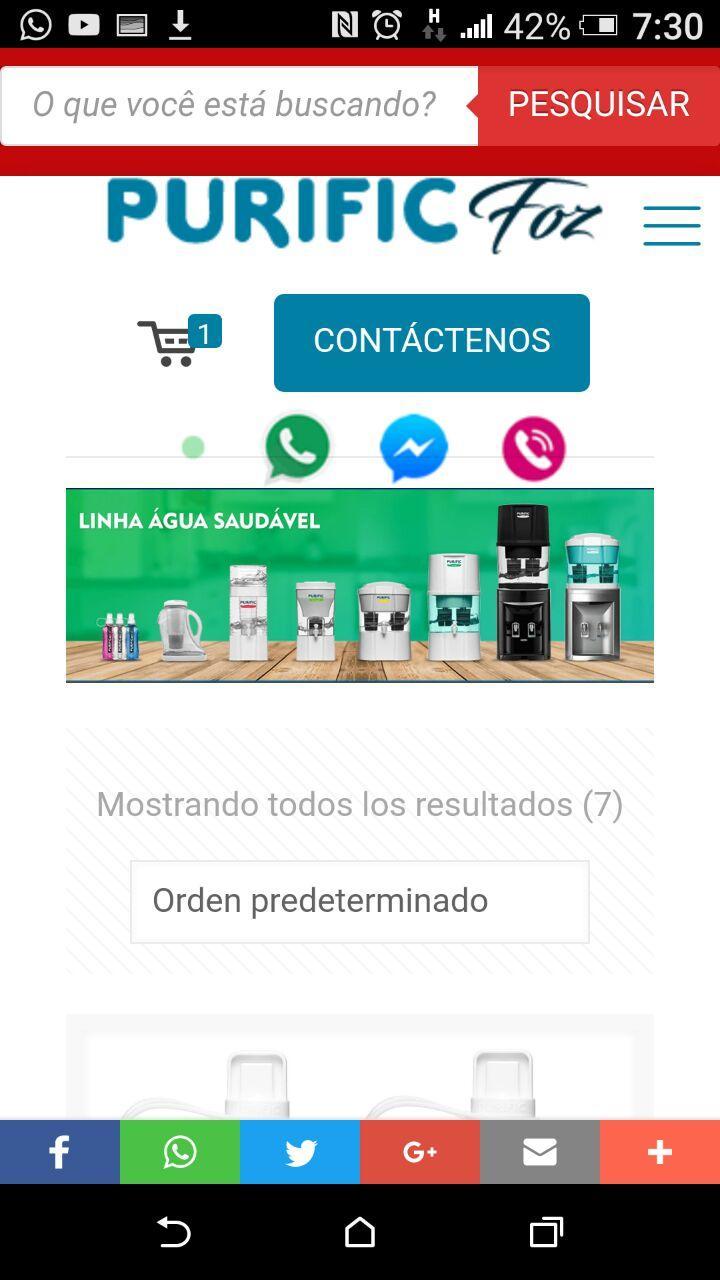720x1280 pixels.
Task: Contact via the WhatsApp icon
Action: pyautogui.click(x=297, y=447)
